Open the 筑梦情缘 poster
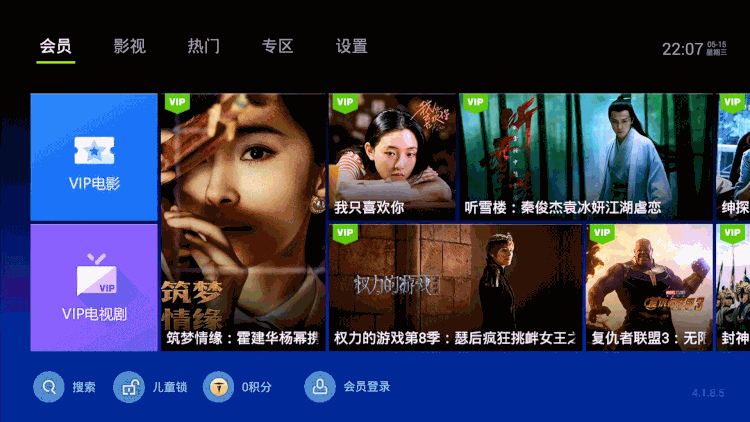 coord(243,222)
